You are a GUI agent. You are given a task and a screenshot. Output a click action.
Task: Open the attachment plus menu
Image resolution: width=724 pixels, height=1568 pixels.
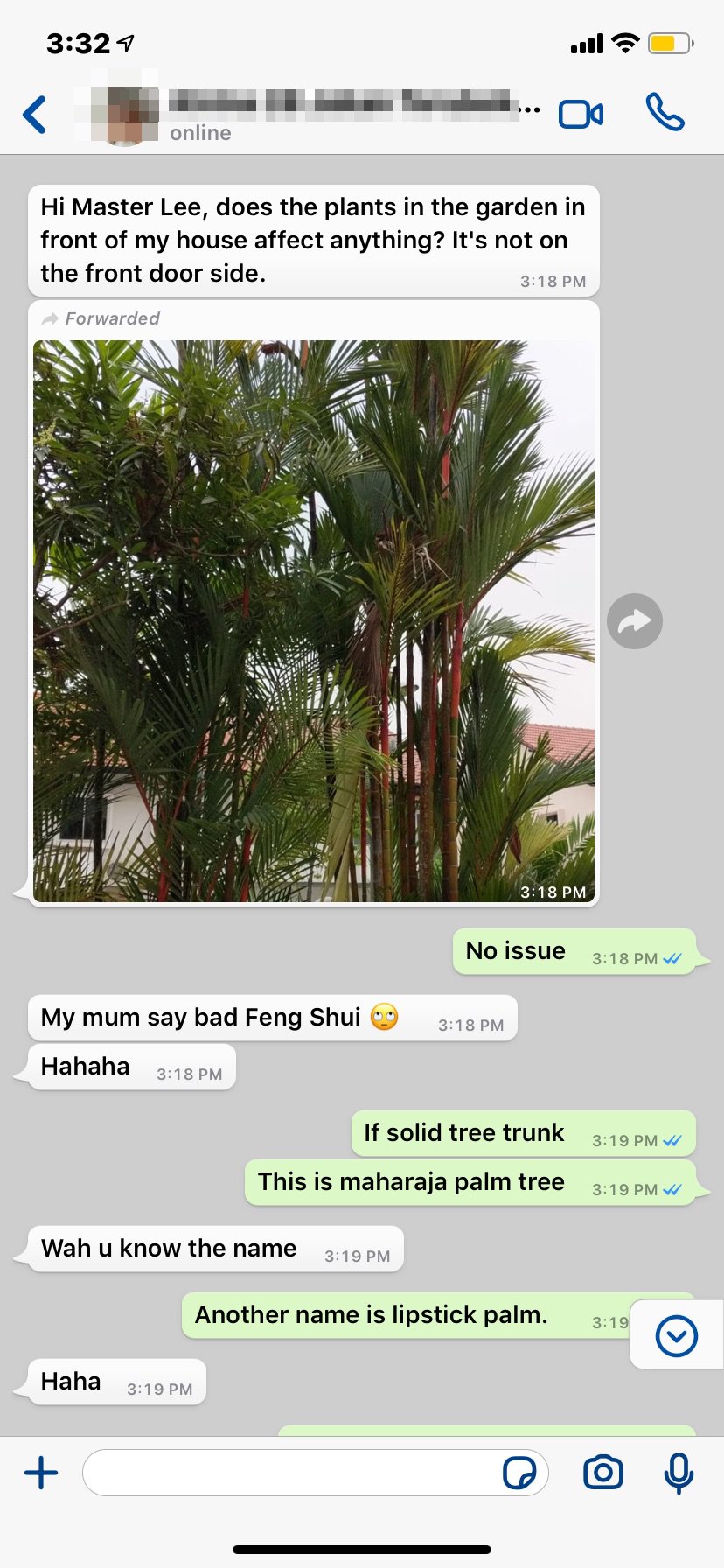click(41, 1473)
